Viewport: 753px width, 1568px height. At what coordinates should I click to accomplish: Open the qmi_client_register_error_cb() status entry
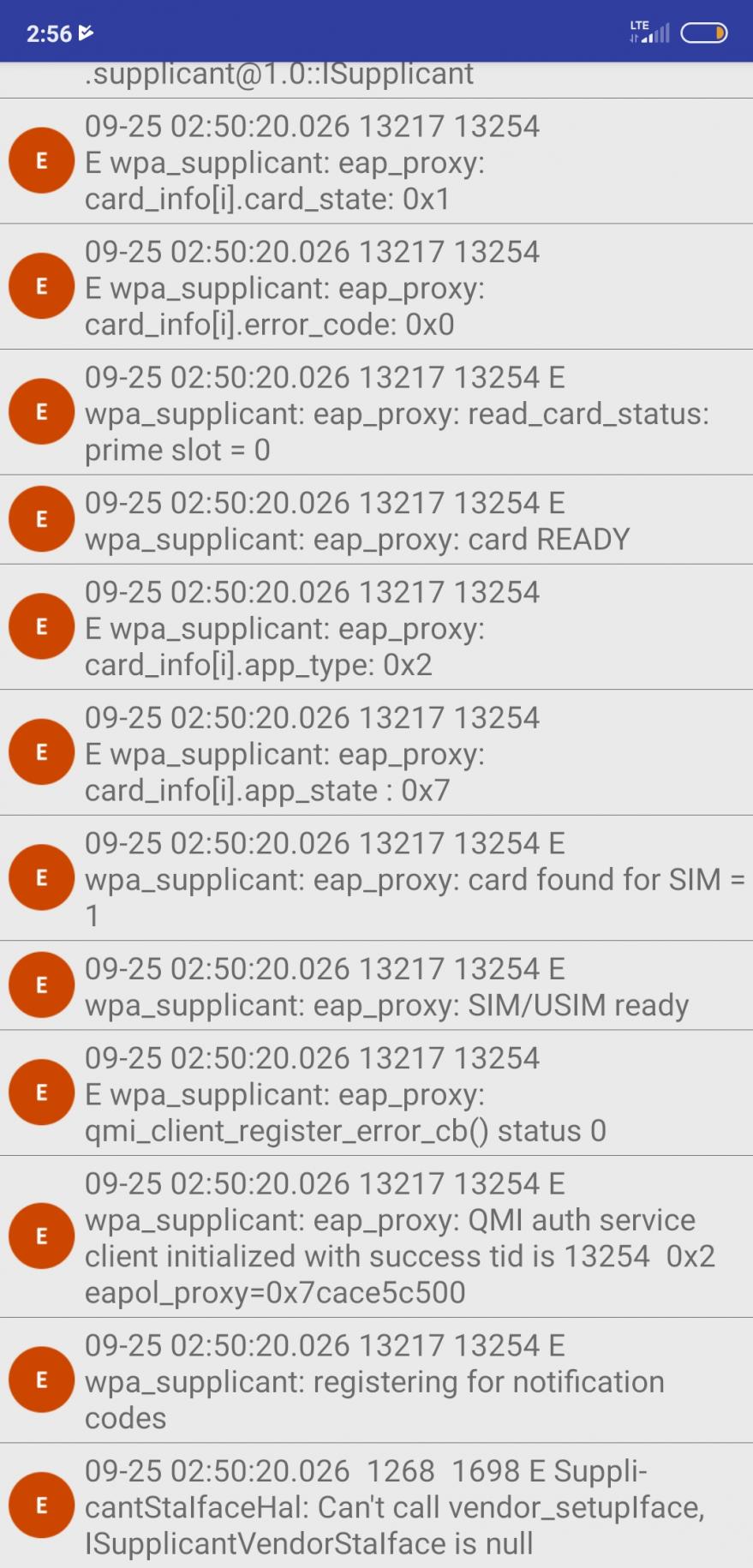pos(376,1092)
